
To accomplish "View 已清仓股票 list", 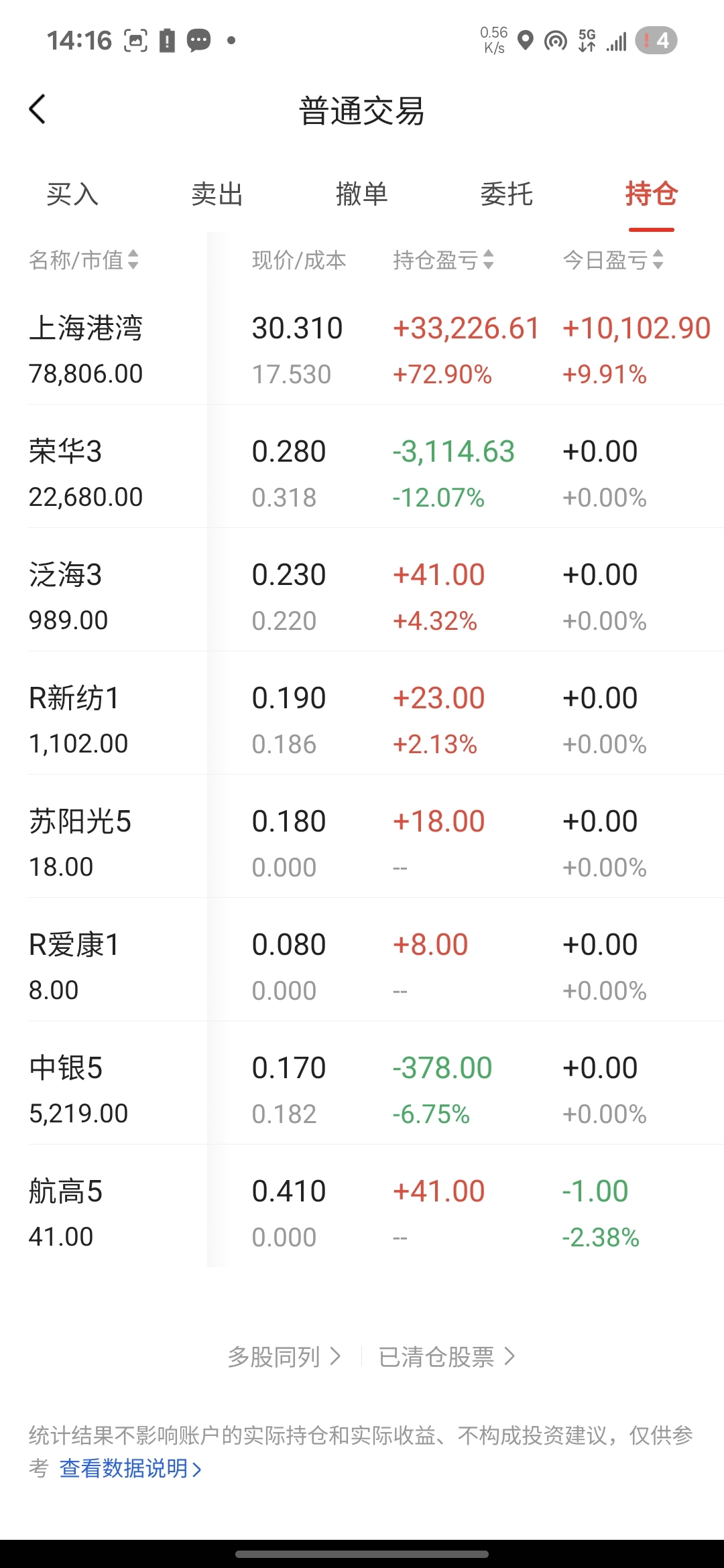I will 447,1356.
